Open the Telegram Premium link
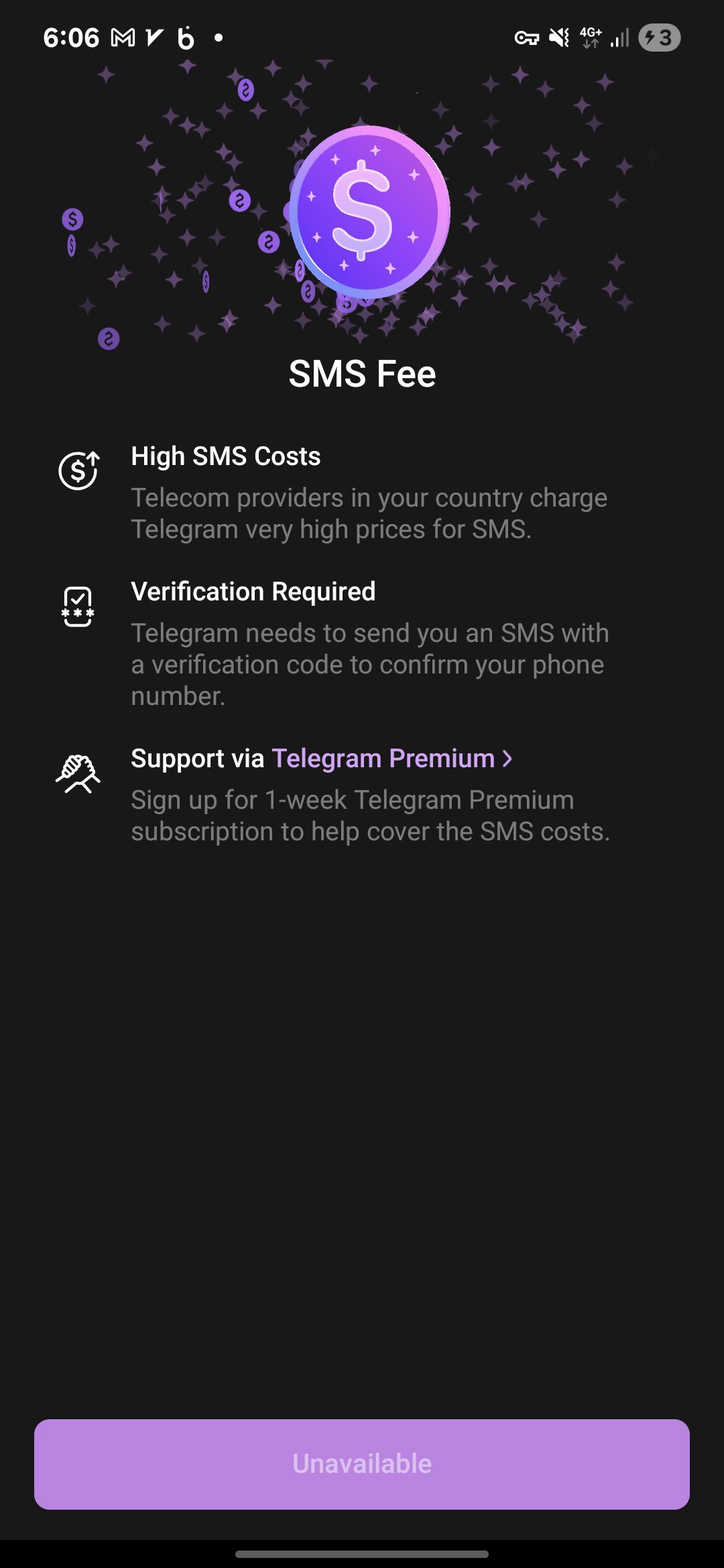This screenshot has width=724, height=1568. coord(391,759)
